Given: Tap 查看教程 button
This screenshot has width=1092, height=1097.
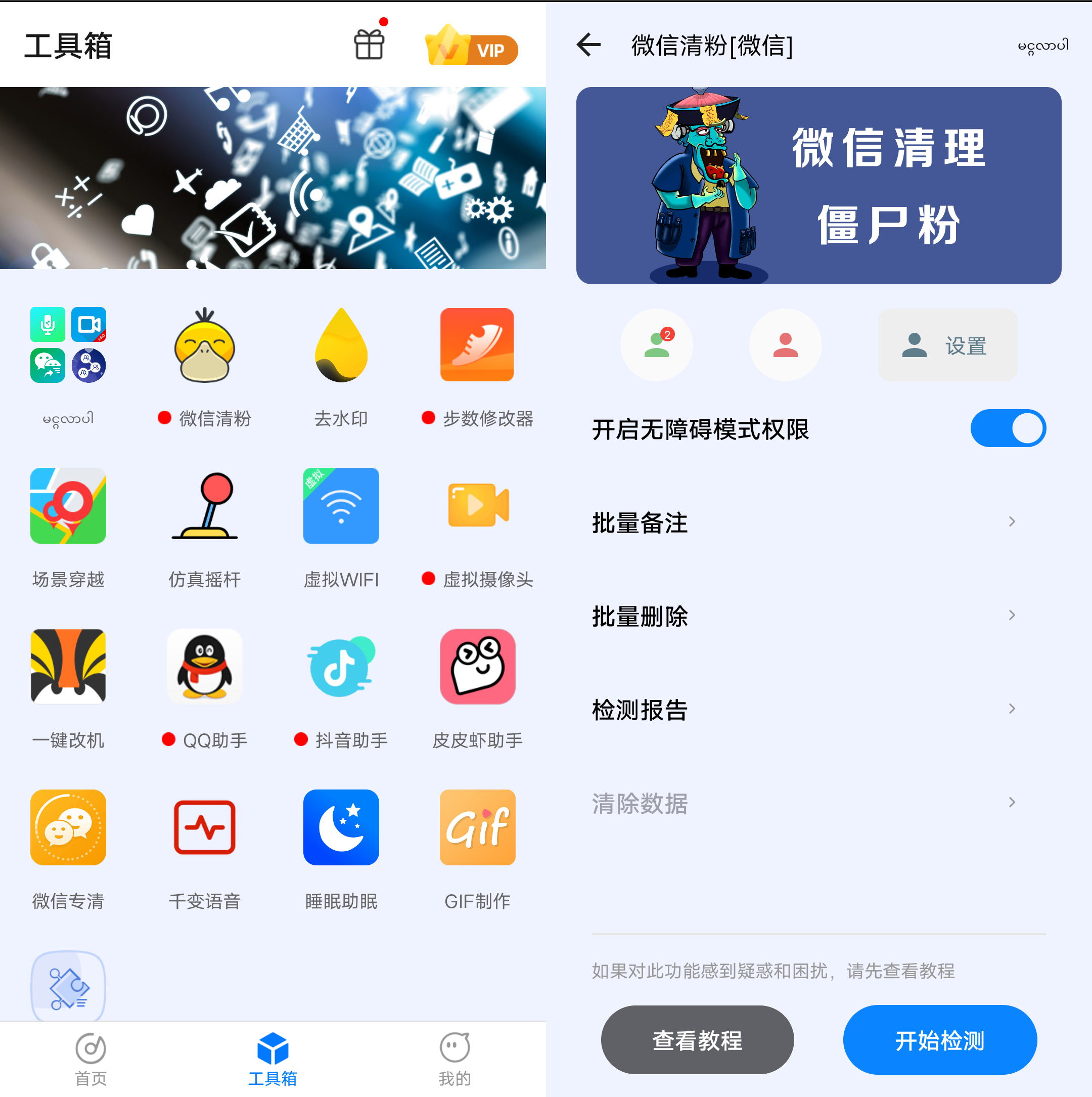Looking at the screenshot, I should coord(697,1040).
